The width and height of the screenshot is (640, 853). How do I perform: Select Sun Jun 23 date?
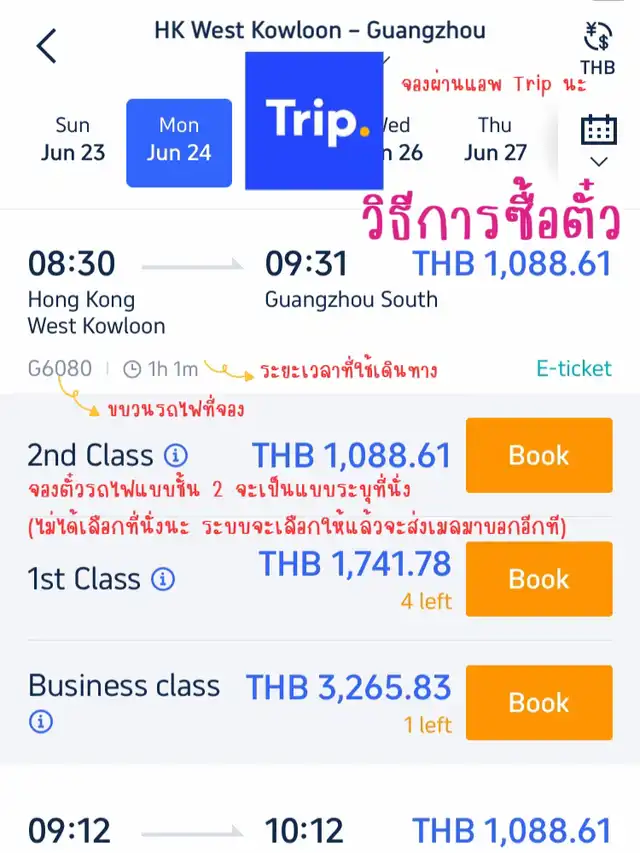(x=72, y=139)
